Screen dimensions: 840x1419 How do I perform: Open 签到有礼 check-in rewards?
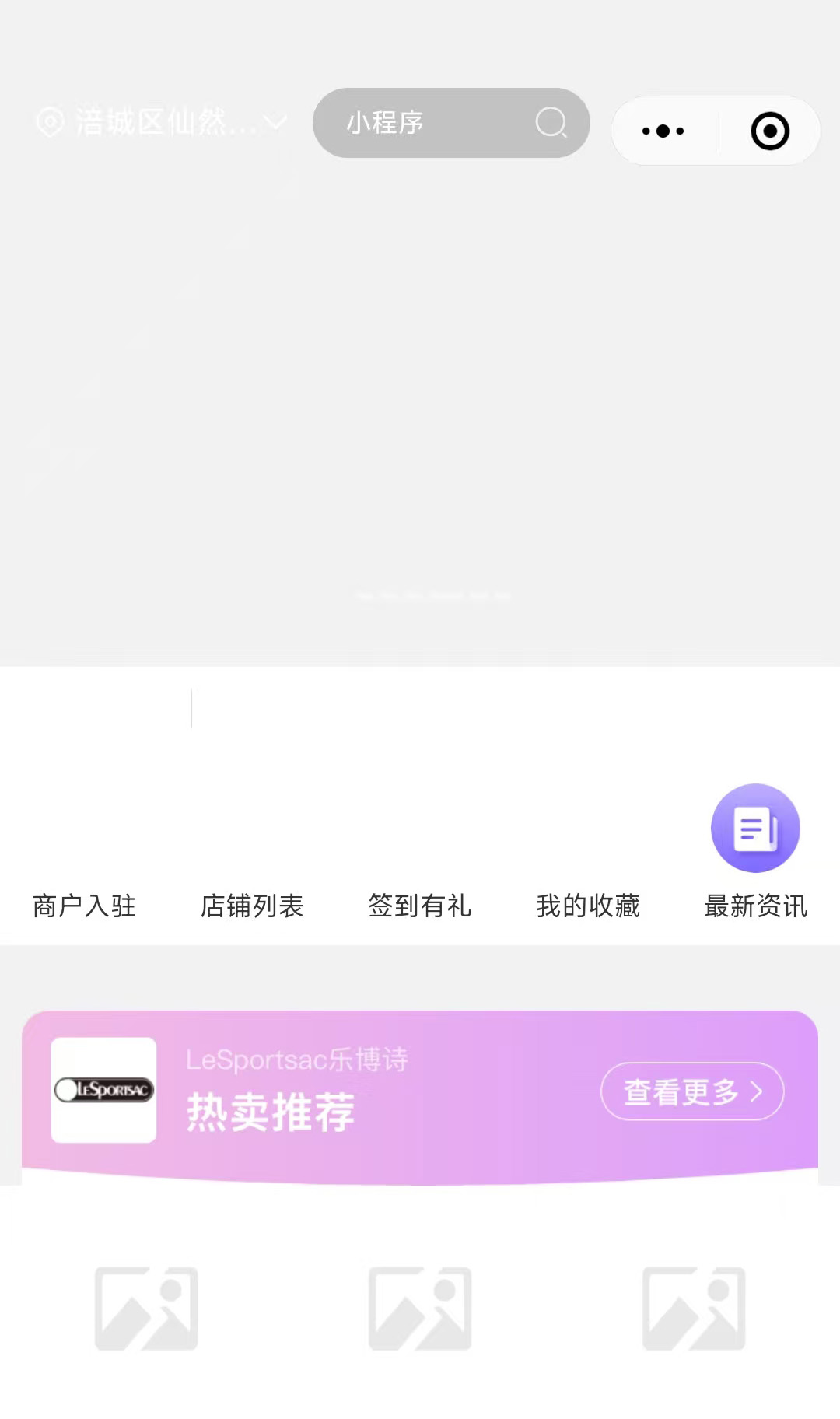coord(420,906)
